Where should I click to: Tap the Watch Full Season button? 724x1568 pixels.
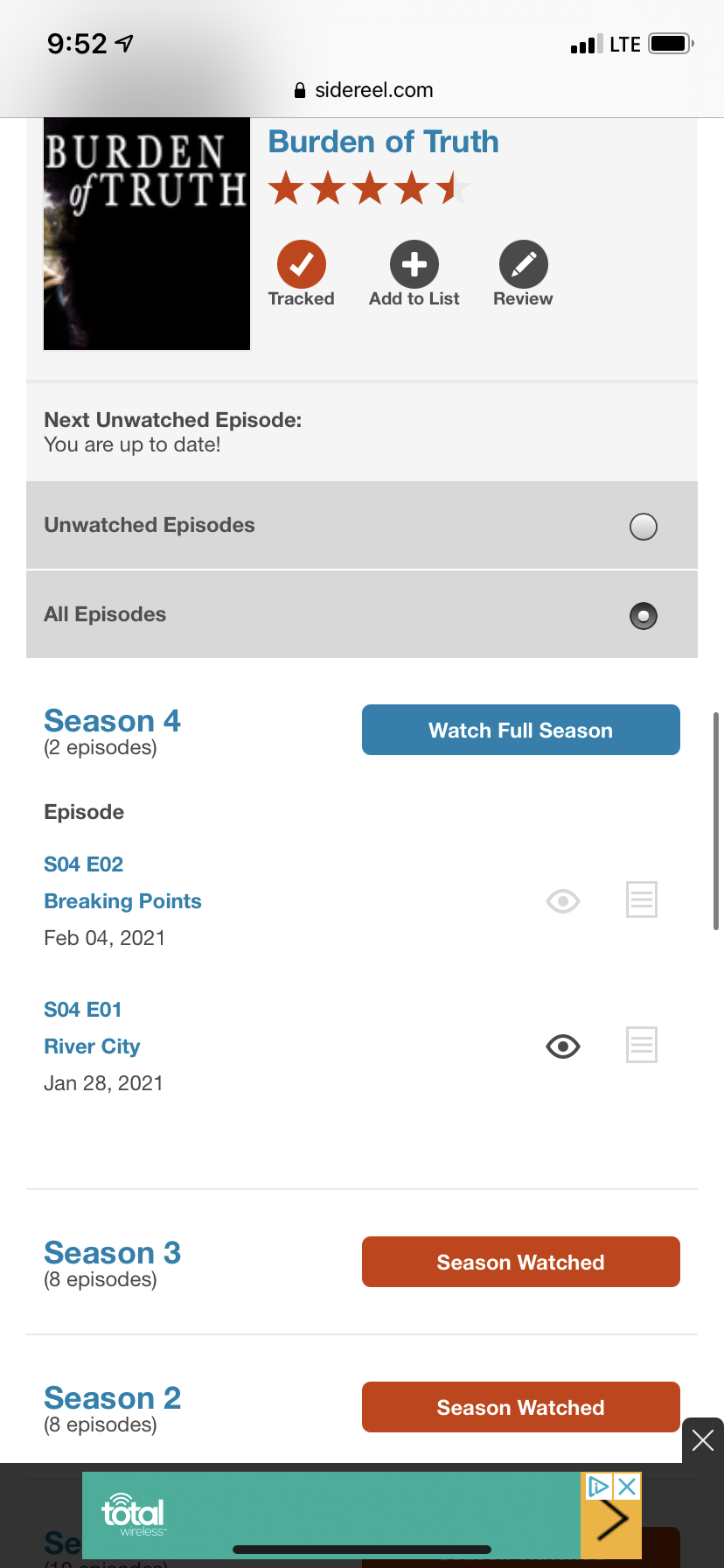pyautogui.click(x=520, y=730)
